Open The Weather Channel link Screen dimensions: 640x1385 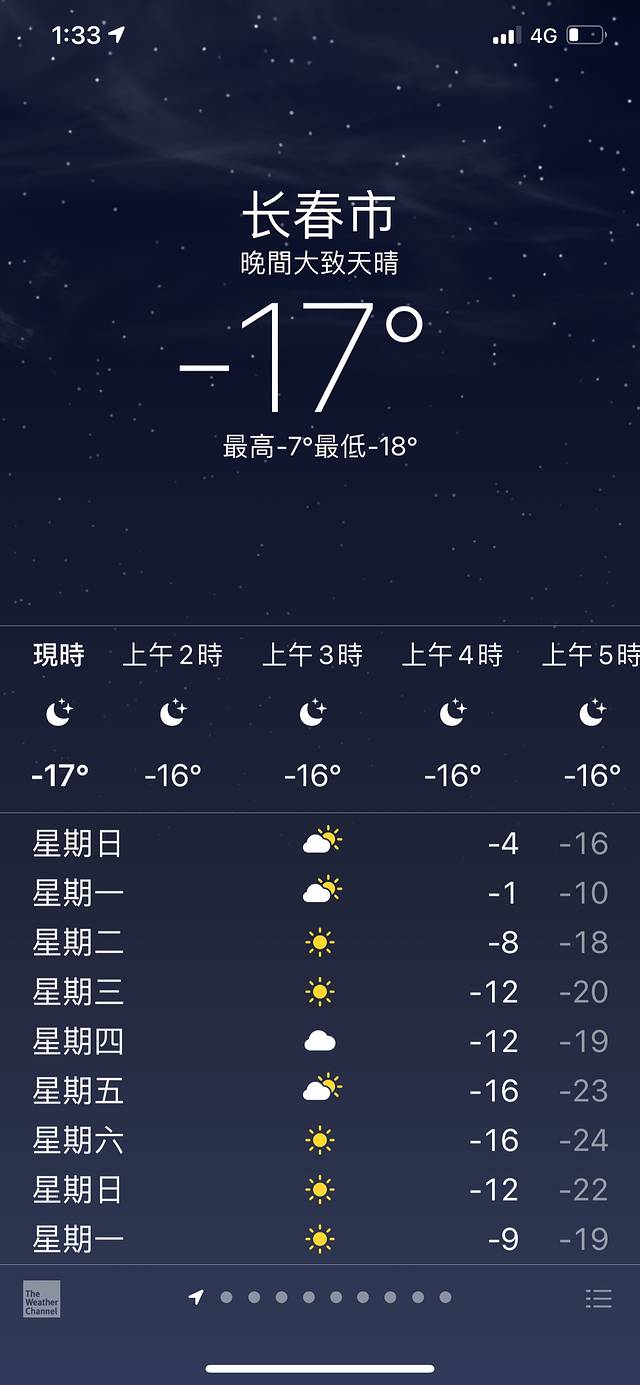point(42,1298)
